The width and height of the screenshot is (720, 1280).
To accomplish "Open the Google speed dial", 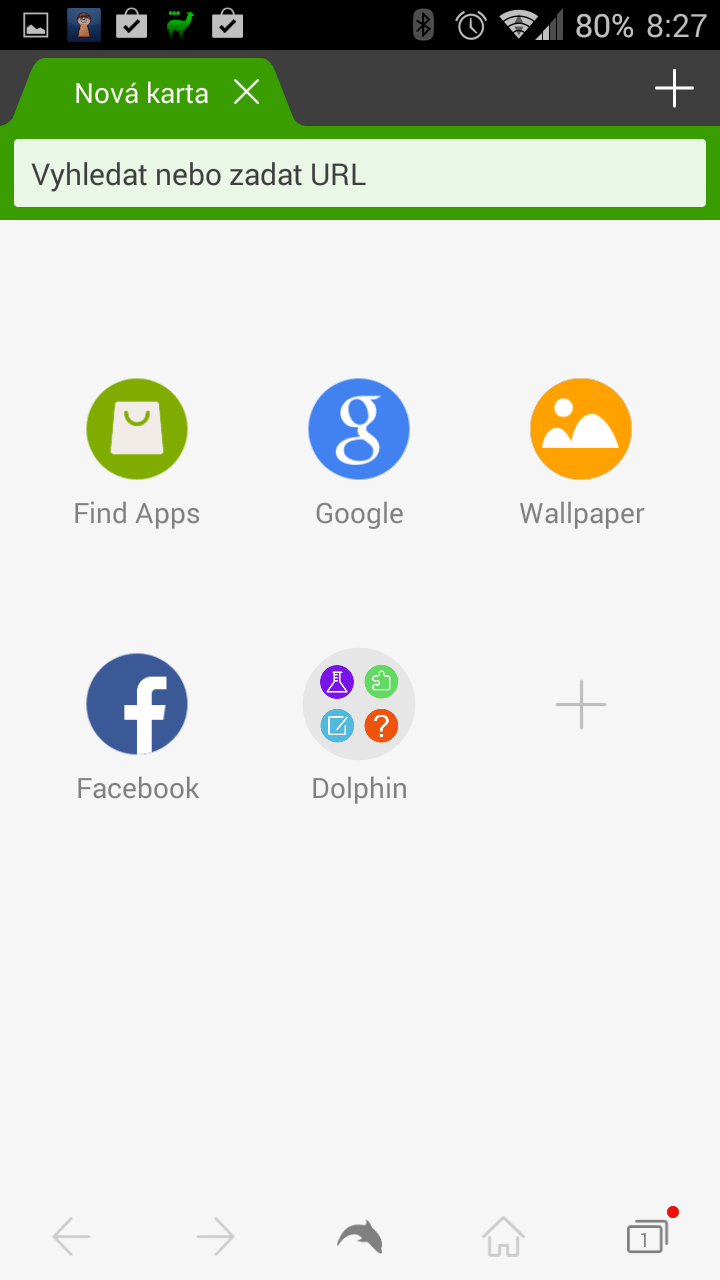I will 359,453.
